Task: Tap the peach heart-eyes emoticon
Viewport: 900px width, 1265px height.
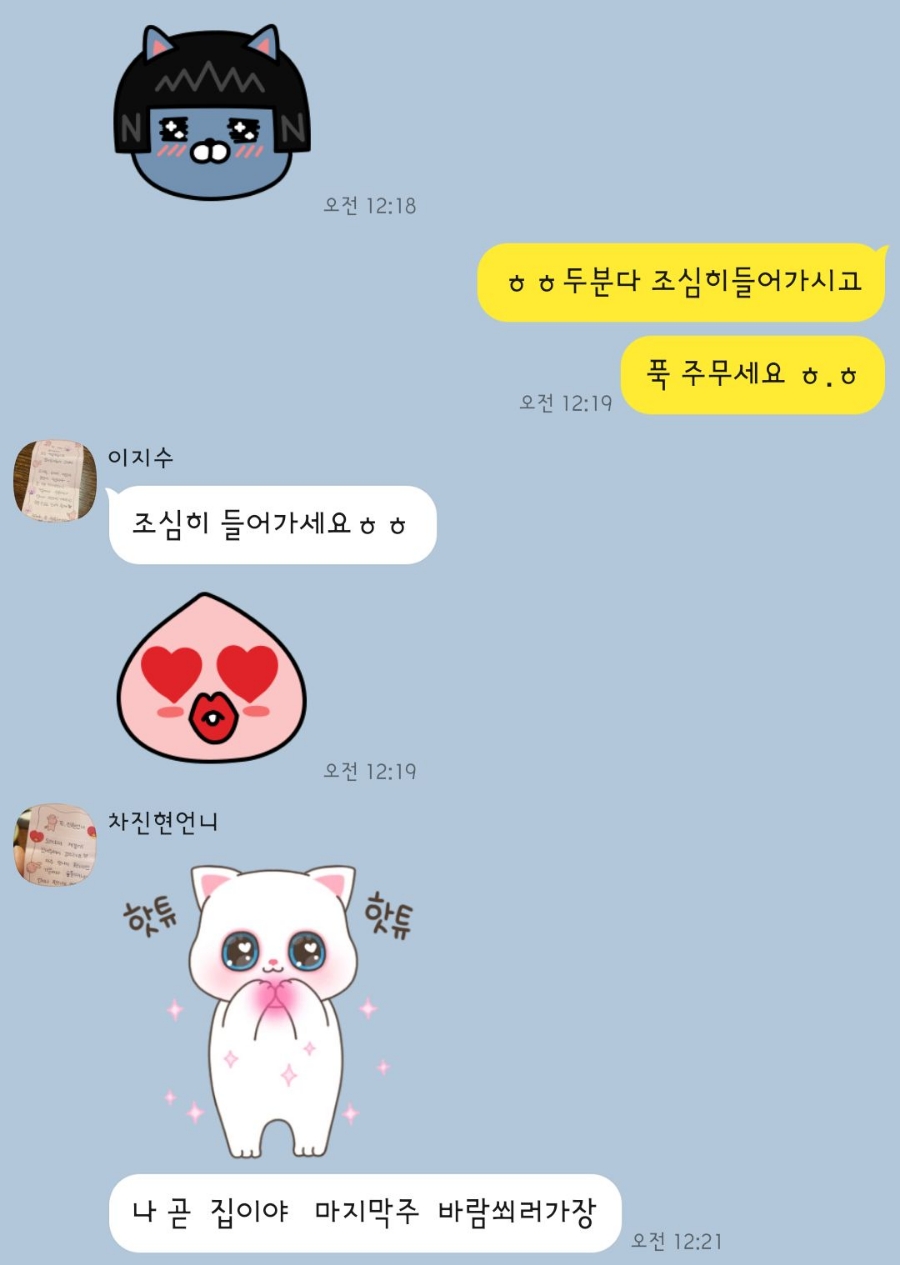Action: (212, 678)
